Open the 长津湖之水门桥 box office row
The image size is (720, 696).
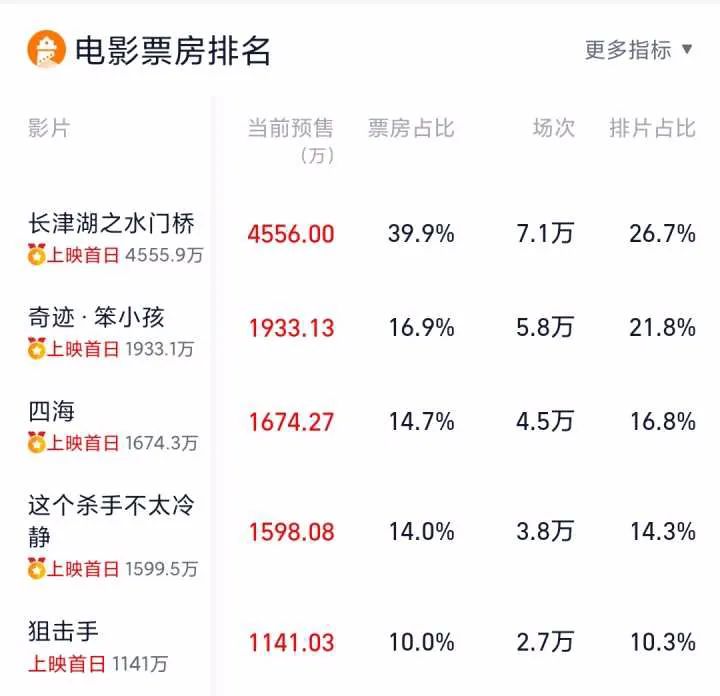(111, 223)
